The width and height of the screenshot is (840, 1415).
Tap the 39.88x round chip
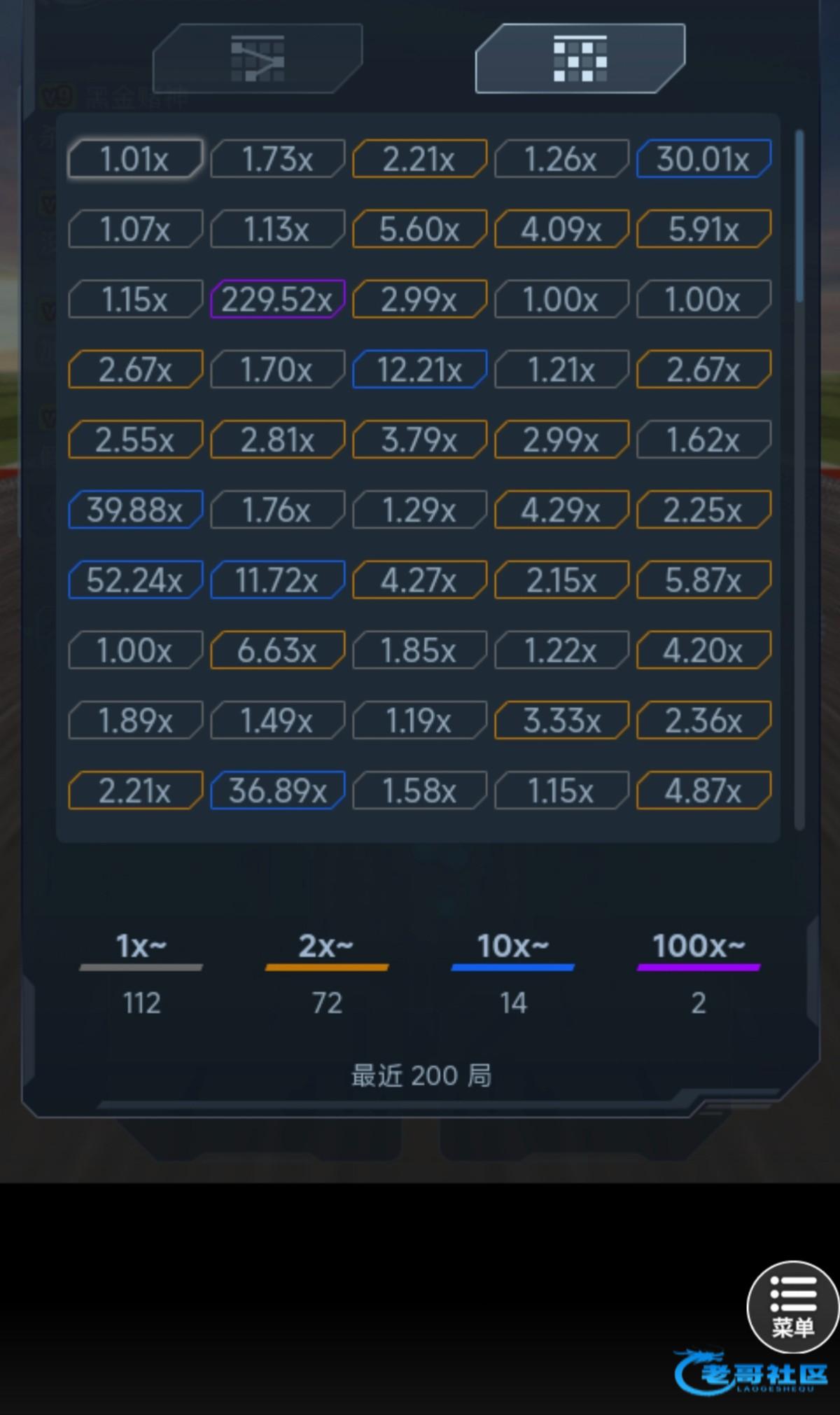135,510
